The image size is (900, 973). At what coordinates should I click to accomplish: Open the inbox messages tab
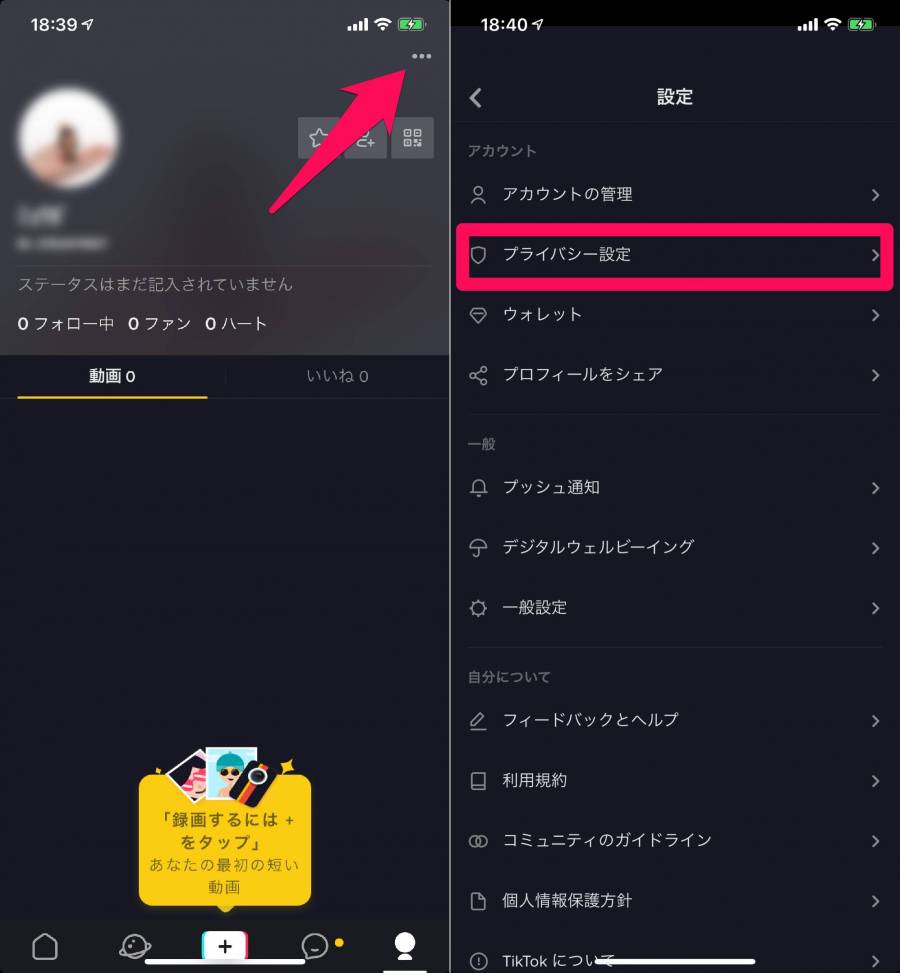coord(315,945)
